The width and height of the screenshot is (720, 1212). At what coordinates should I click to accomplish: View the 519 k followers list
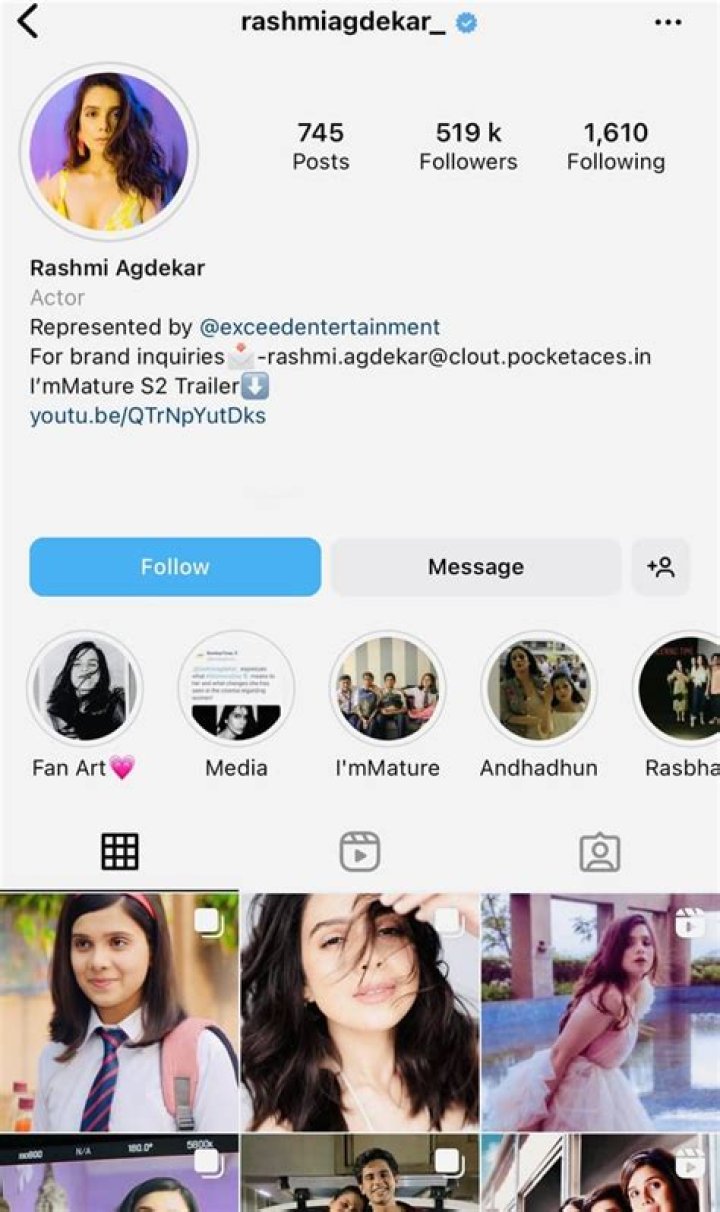coord(468,146)
